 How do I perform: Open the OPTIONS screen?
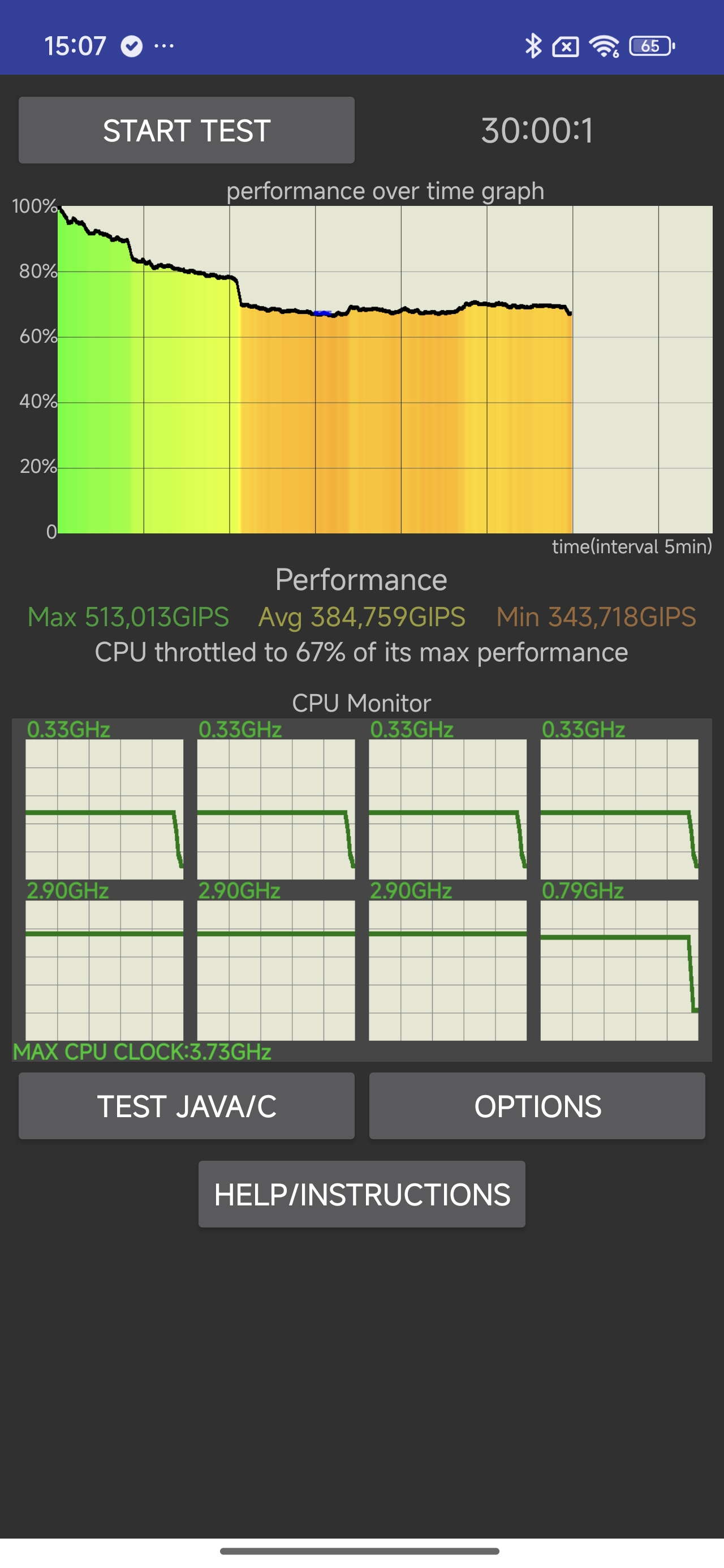[x=537, y=1105]
